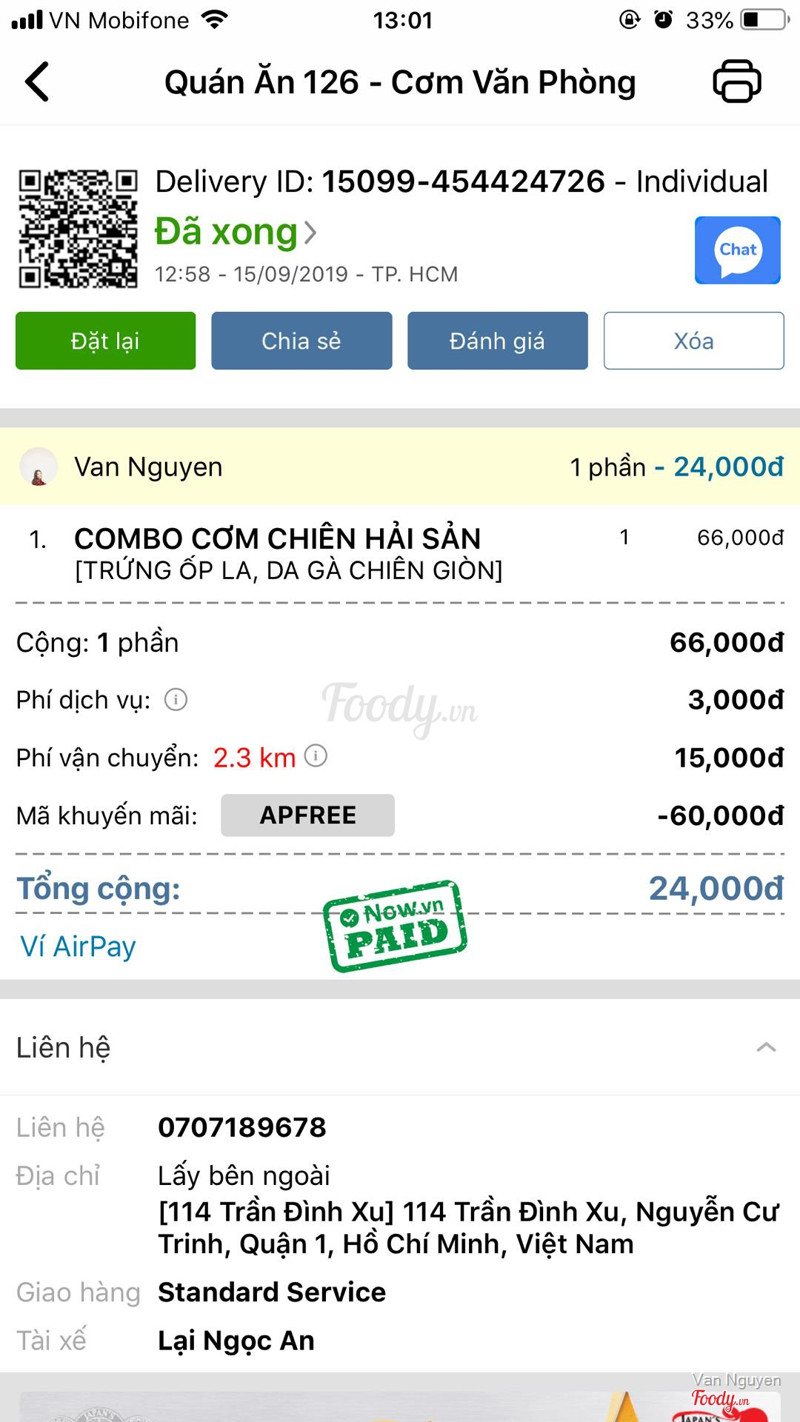
Task: Share order via Chia sẻ button
Action: click(301, 341)
